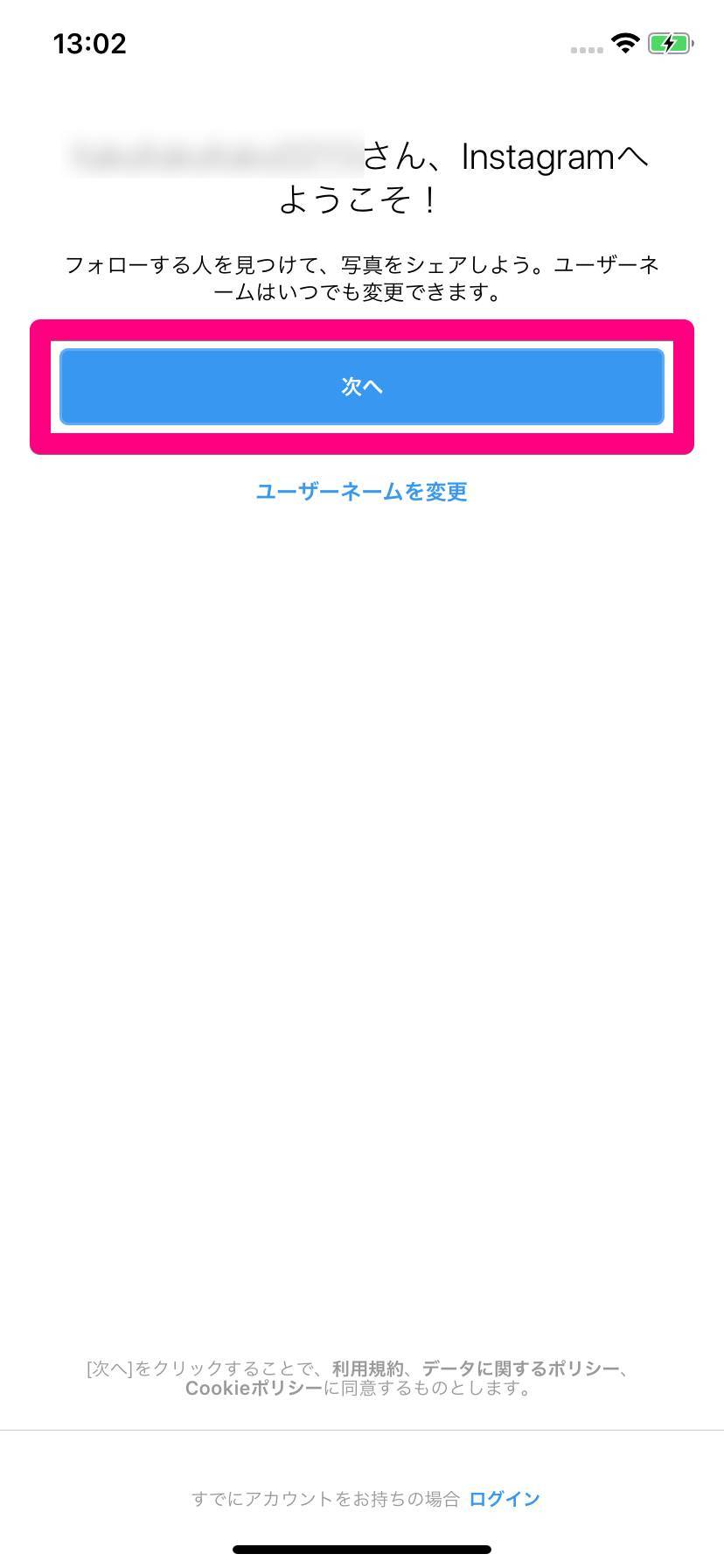The image size is (724, 1568).
Task: Open データに関するポリシー link
Action: [521, 1368]
